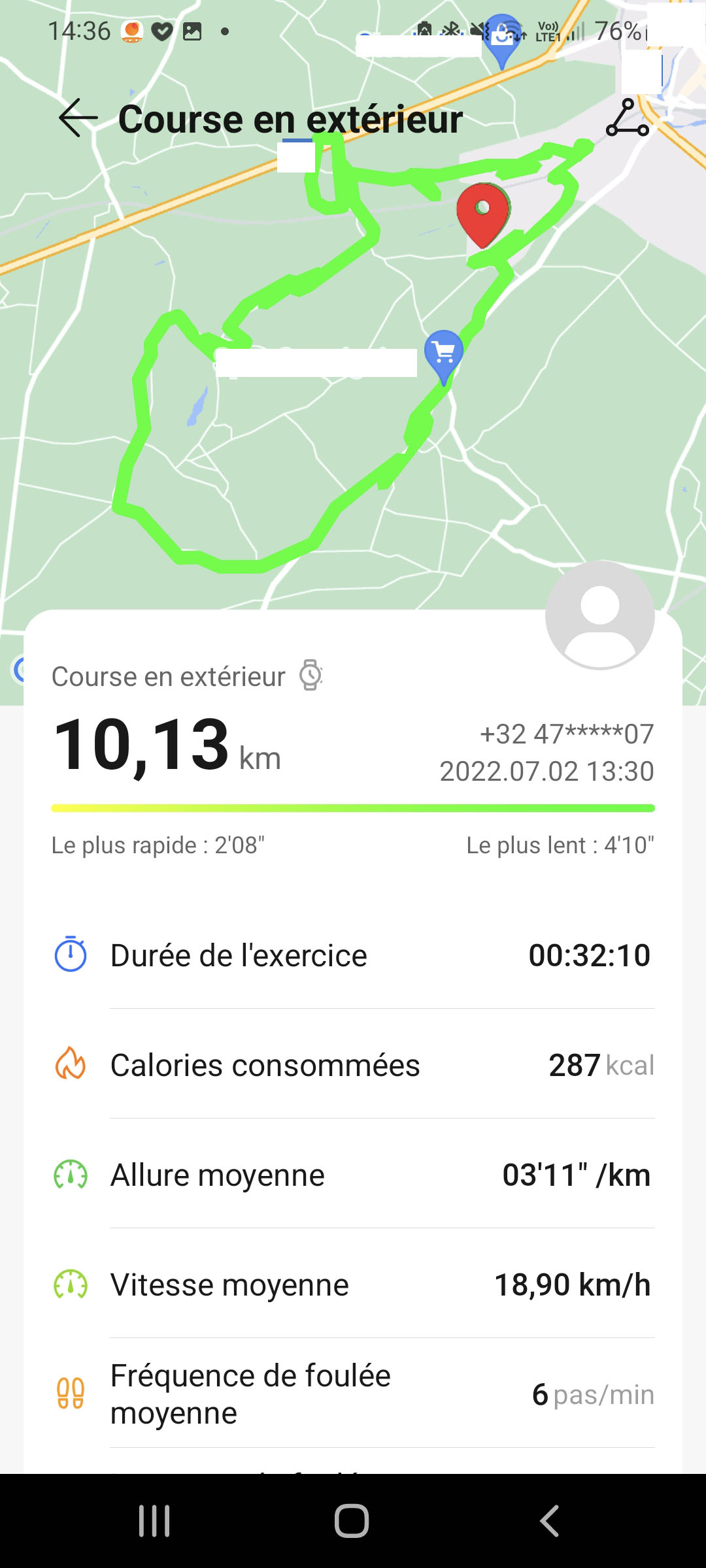This screenshot has width=706, height=1568.
Task: Go to the home screen
Action: point(352,1521)
